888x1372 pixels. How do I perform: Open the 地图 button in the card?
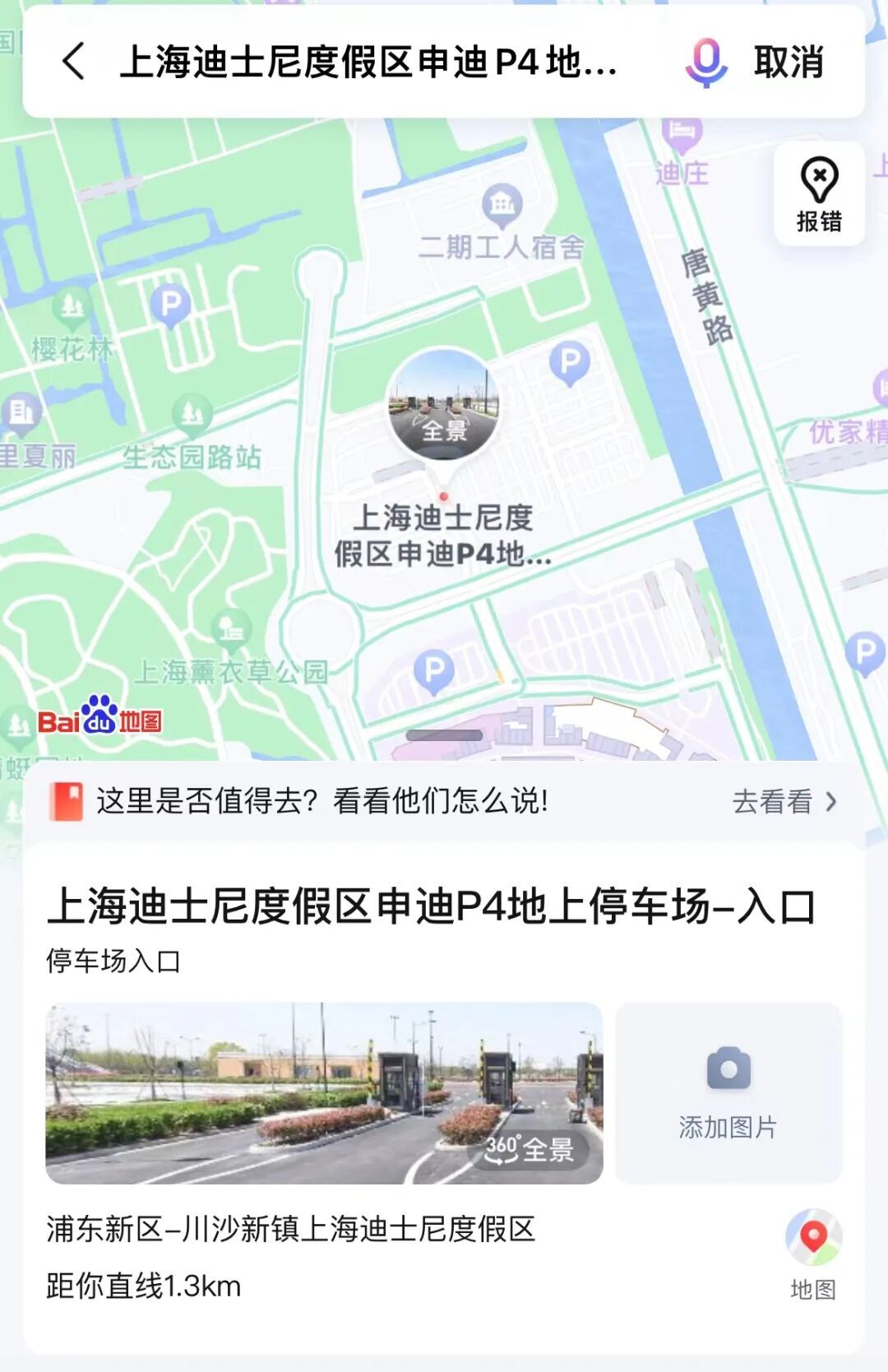813,1253
